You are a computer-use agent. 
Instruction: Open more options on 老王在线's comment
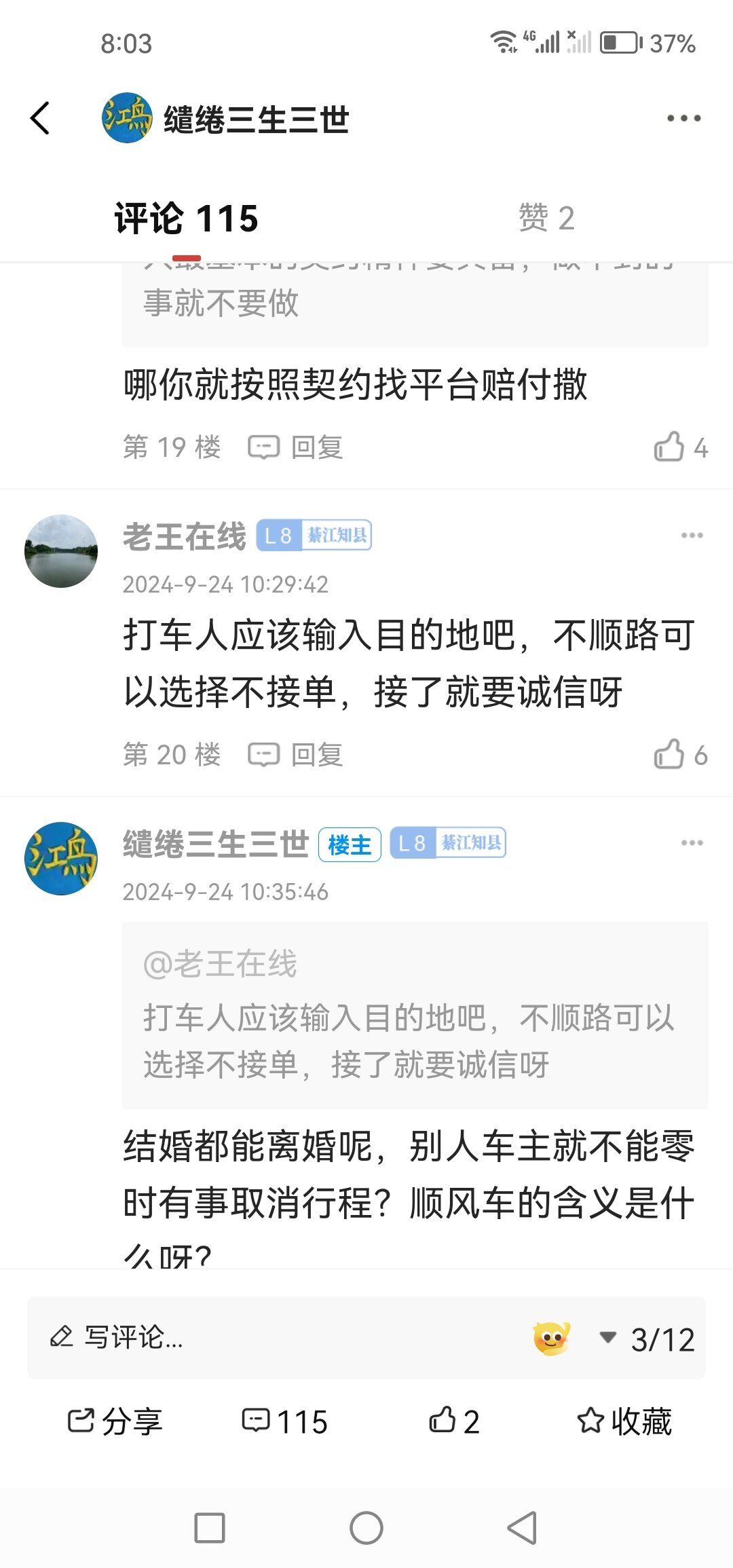pyautogui.click(x=692, y=536)
